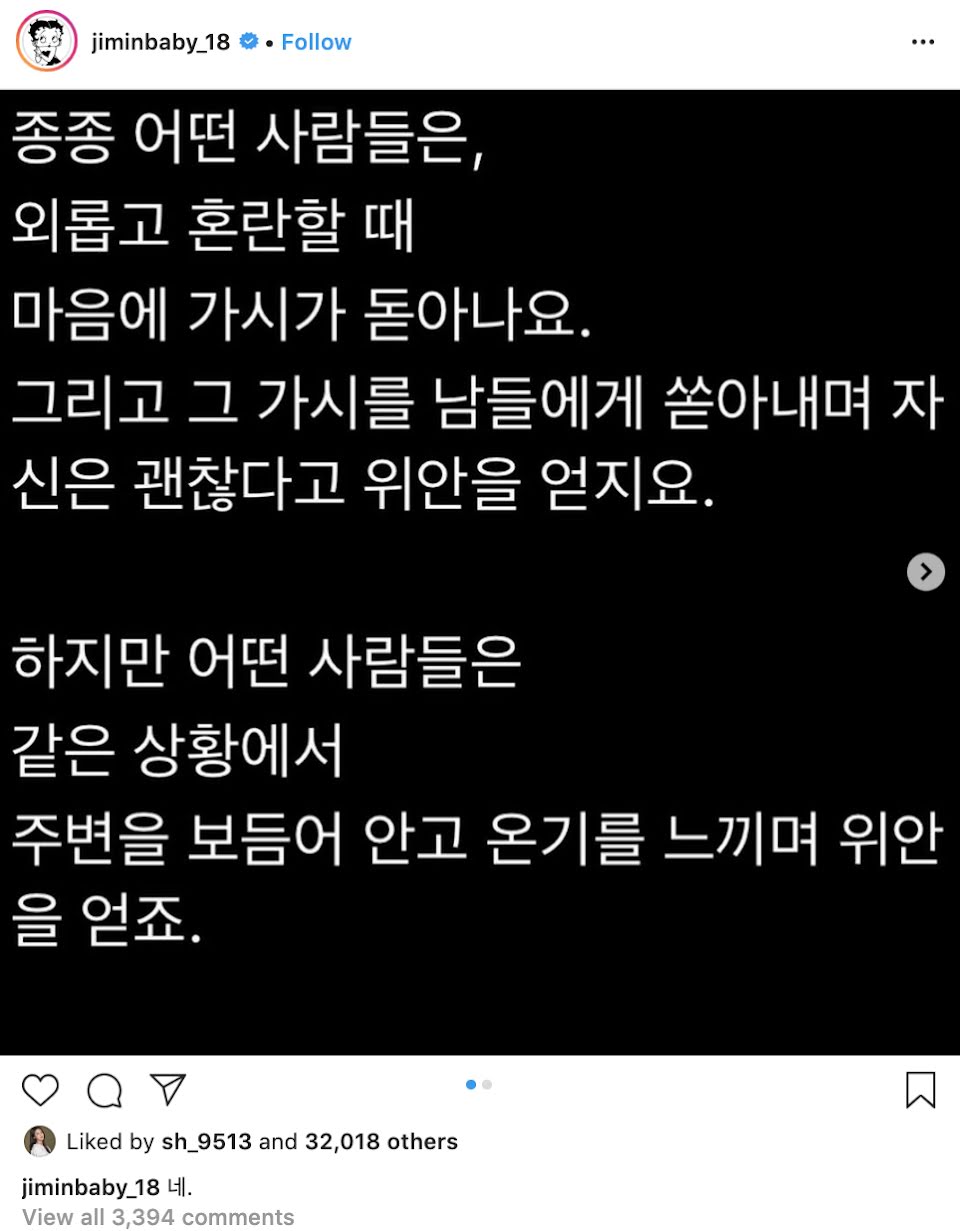Go to the next carousel slide

tap(925, 571)
